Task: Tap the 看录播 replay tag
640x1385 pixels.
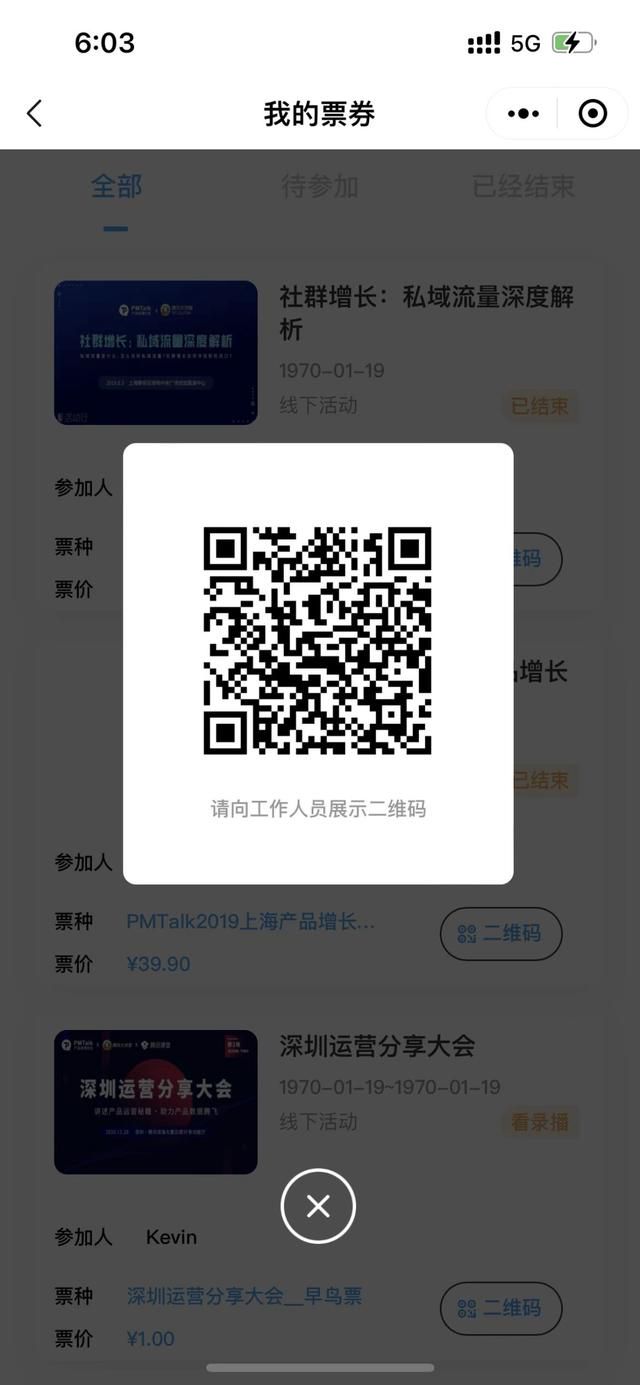Action: 540,1122
